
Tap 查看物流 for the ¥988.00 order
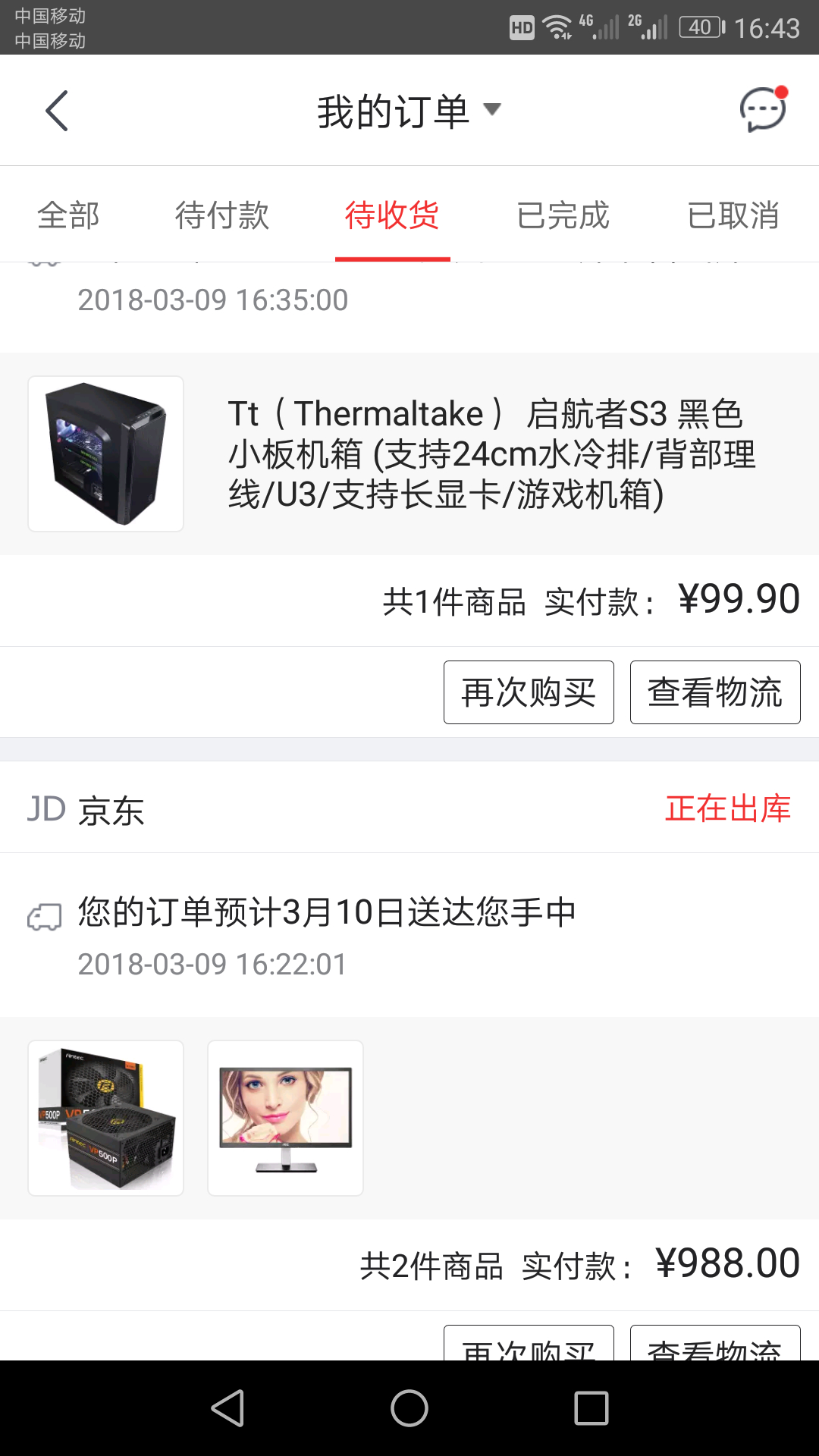tap(715, 1345)
